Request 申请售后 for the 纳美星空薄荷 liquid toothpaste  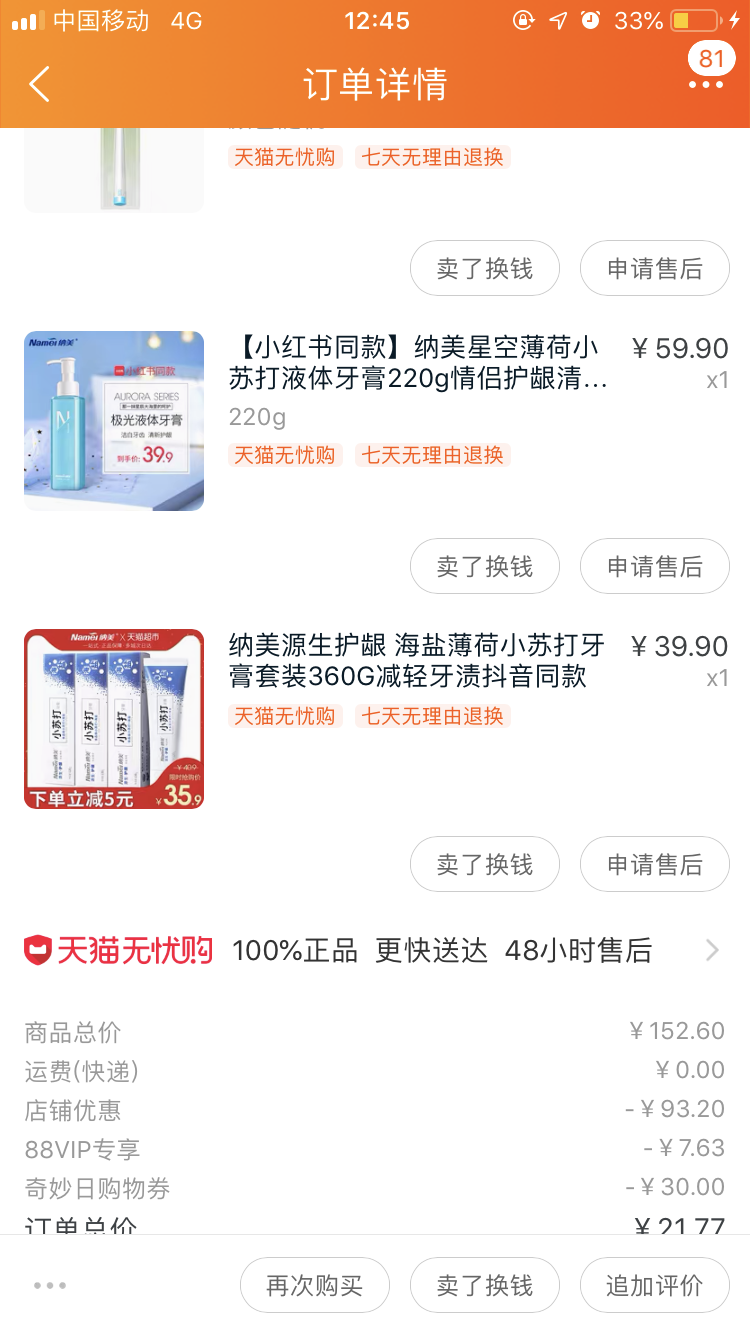pos(655,567)
